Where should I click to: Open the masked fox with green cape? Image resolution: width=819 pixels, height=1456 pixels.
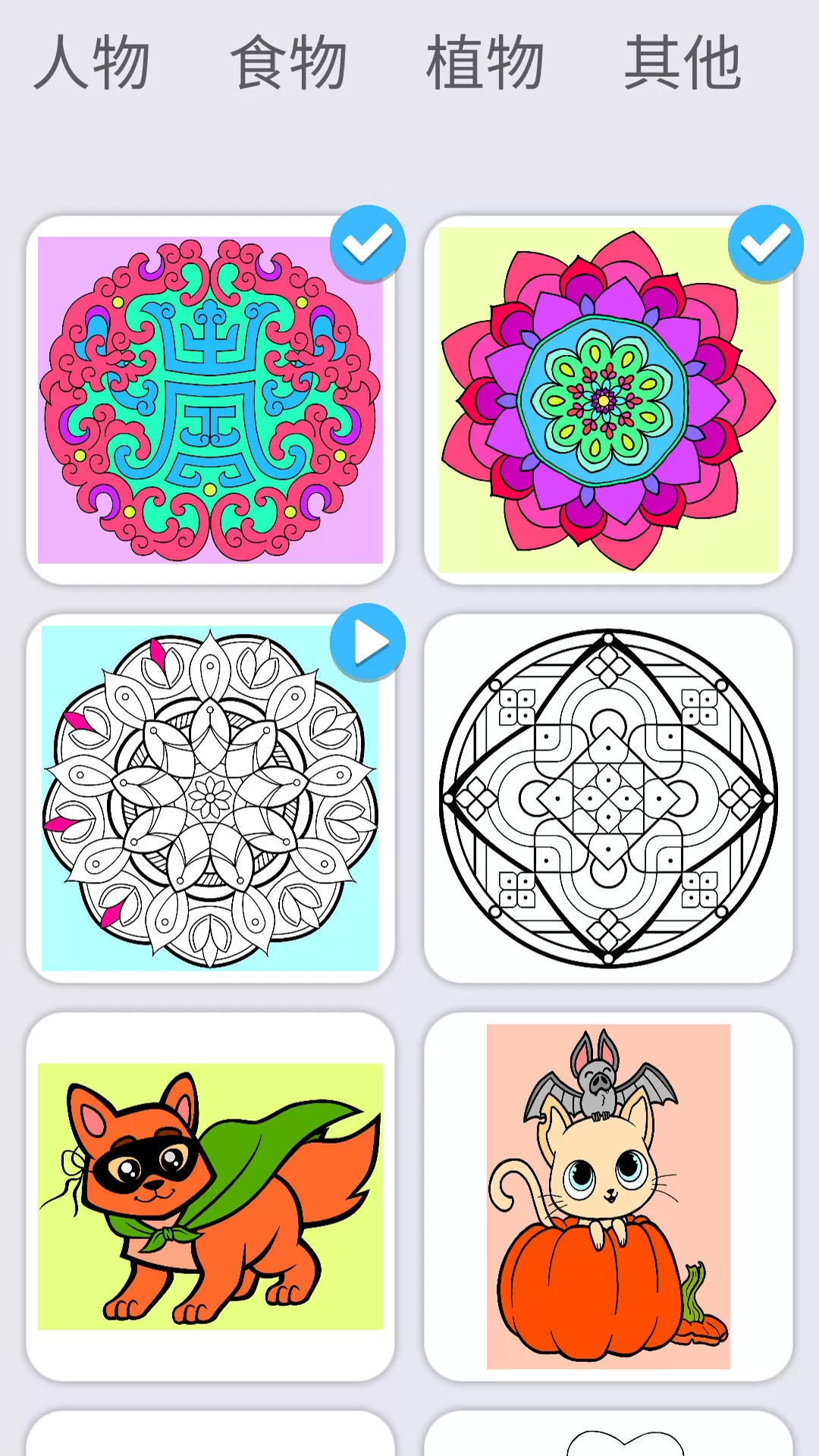(210, 1196)
